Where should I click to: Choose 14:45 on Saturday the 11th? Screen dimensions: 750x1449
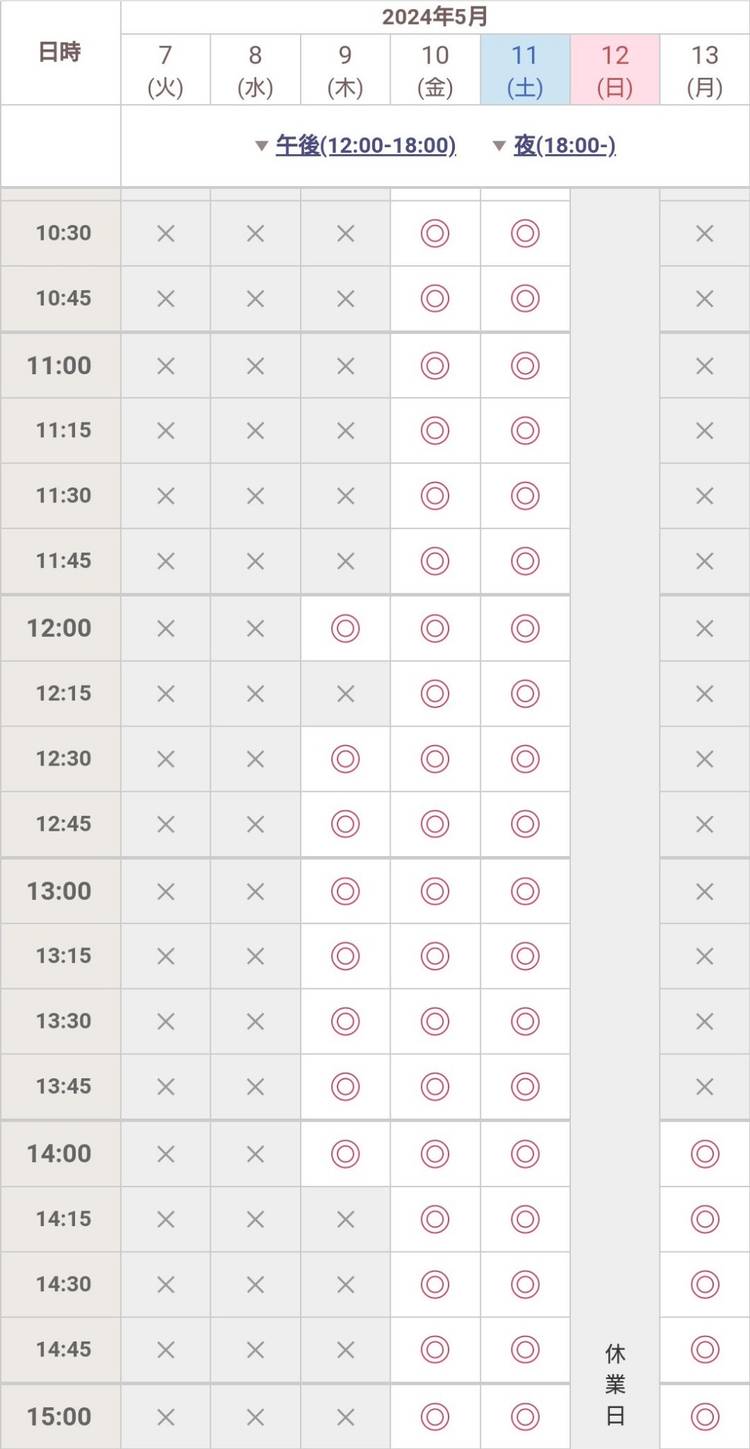pyautogui.click(x=525, y=1349)
